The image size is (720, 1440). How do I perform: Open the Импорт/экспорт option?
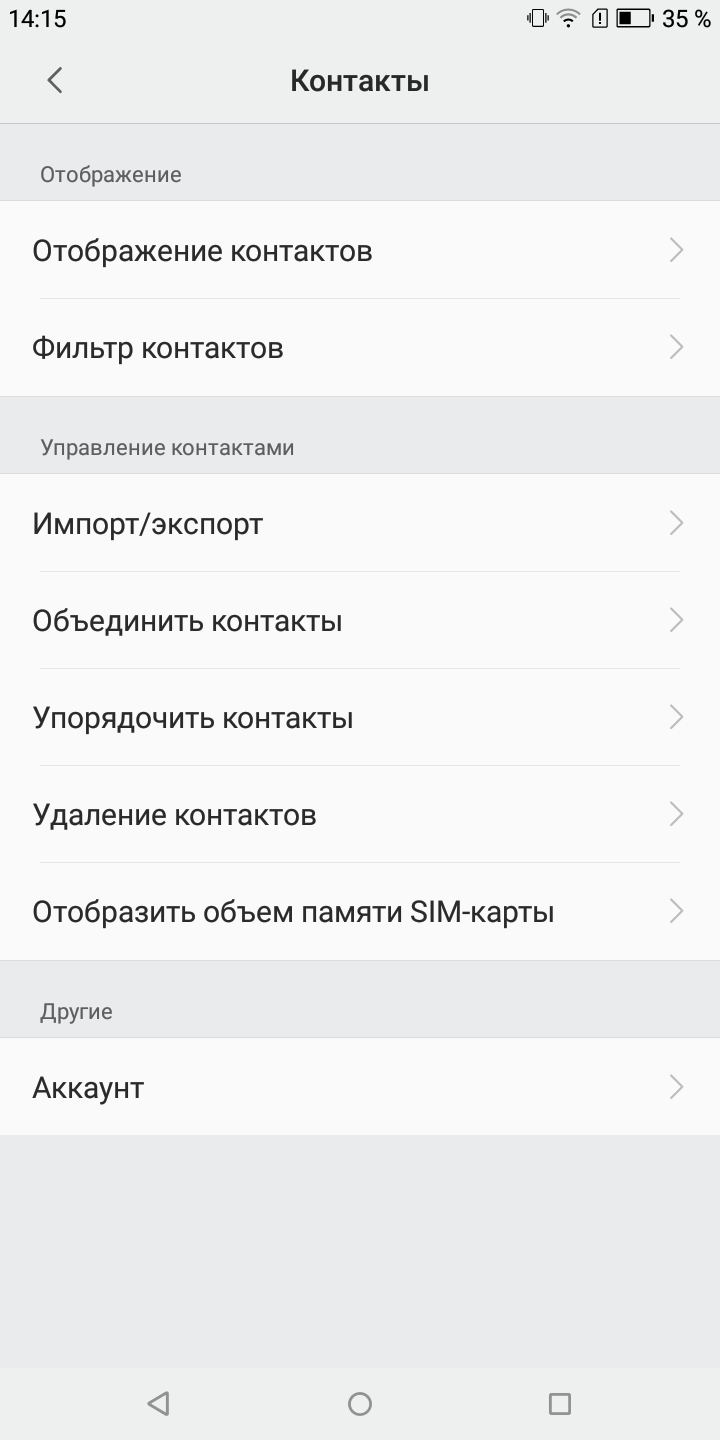[x=360, y=523]
